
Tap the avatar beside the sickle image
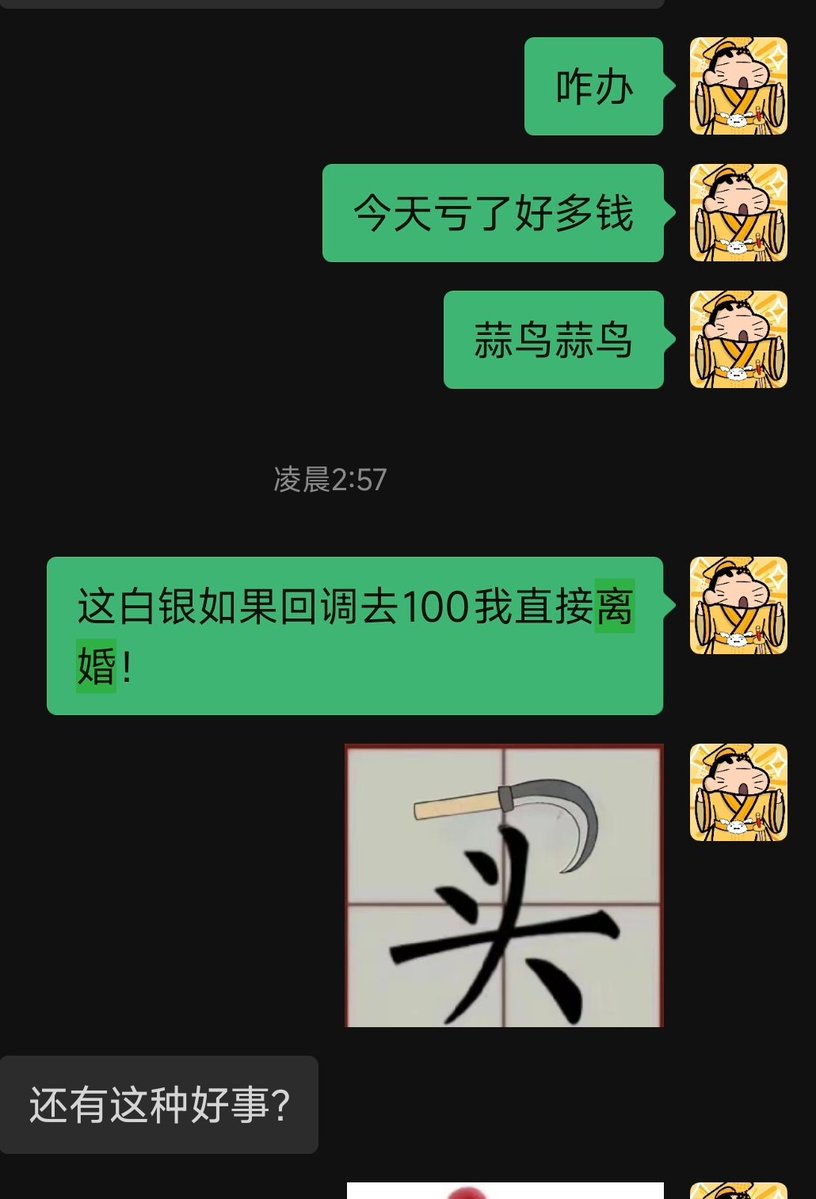(738, 792)
